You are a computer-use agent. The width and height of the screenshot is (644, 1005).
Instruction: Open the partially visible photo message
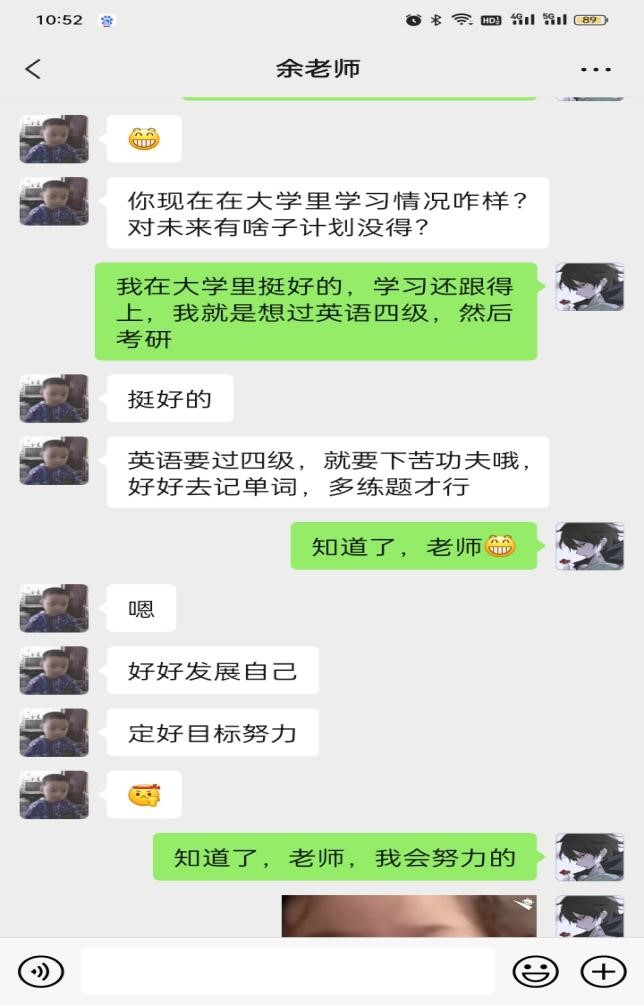408,916
